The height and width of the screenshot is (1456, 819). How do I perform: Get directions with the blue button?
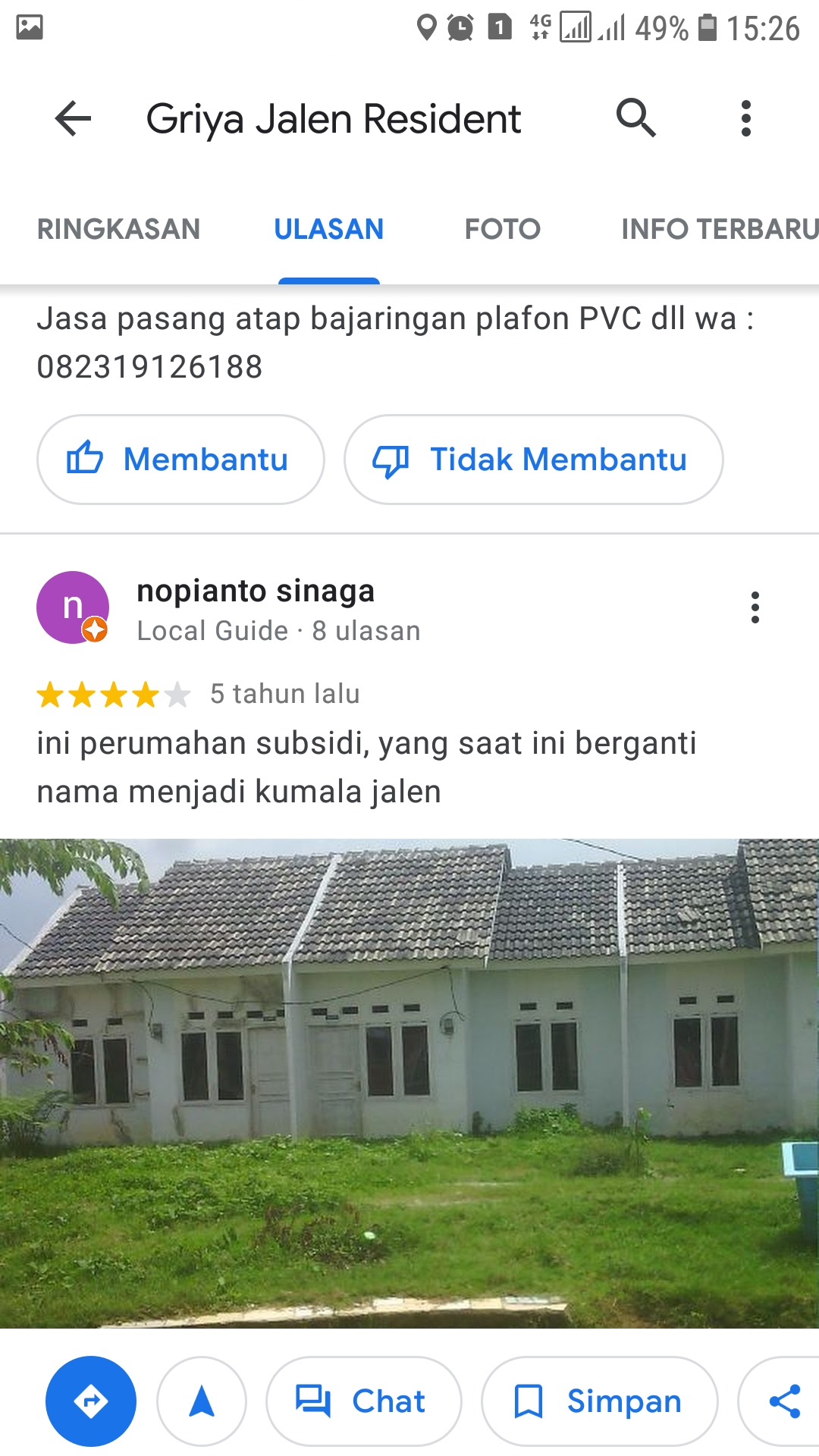91,1401
